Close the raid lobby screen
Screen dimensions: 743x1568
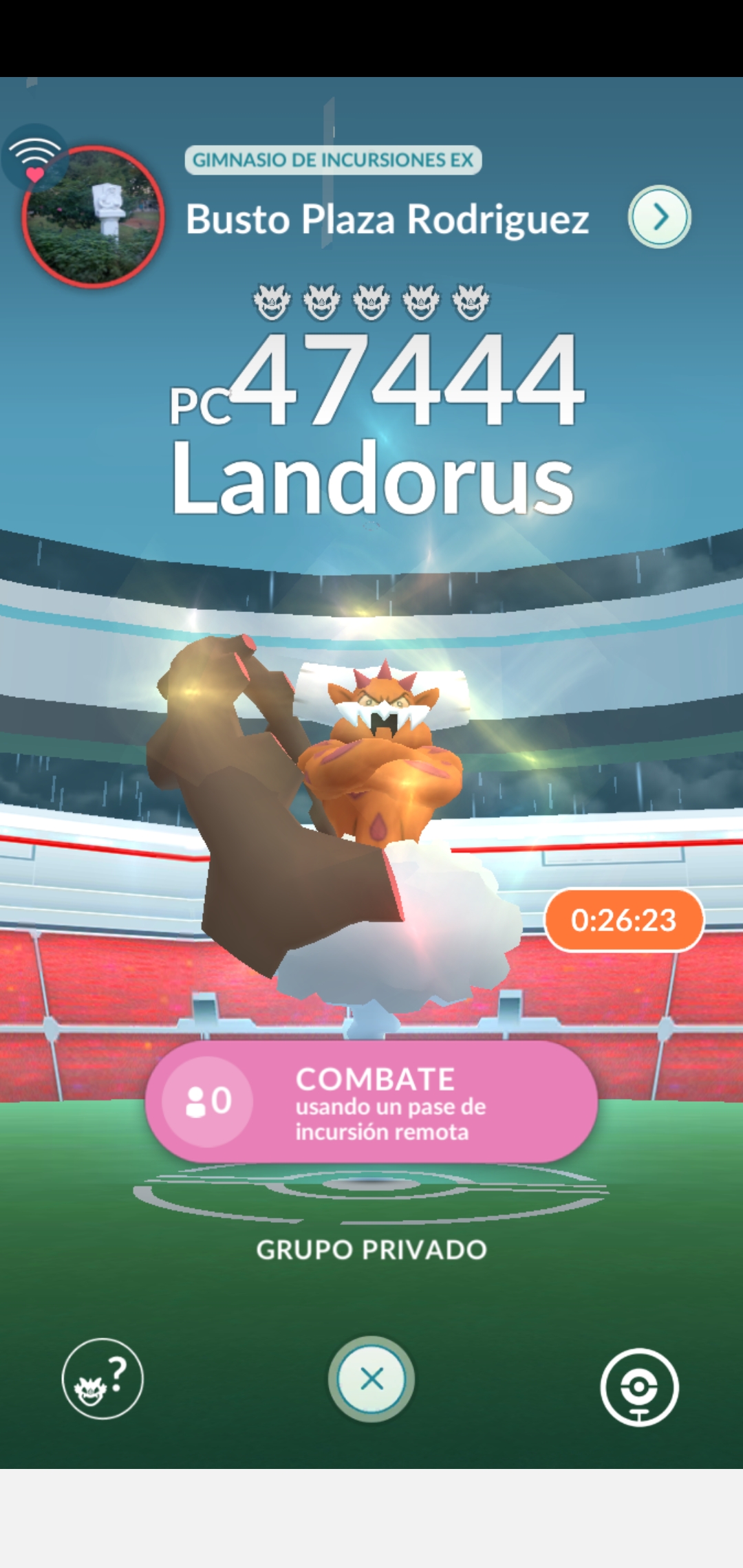pyautogui.click(x=371, y=1379)
